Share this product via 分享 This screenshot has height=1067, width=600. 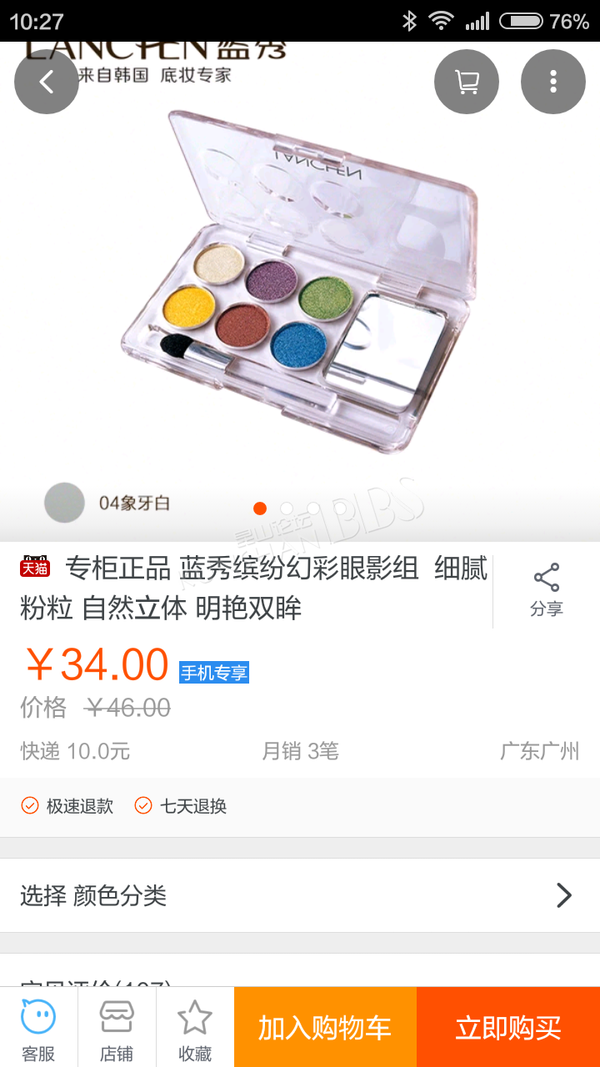click(x=547, y=590)
